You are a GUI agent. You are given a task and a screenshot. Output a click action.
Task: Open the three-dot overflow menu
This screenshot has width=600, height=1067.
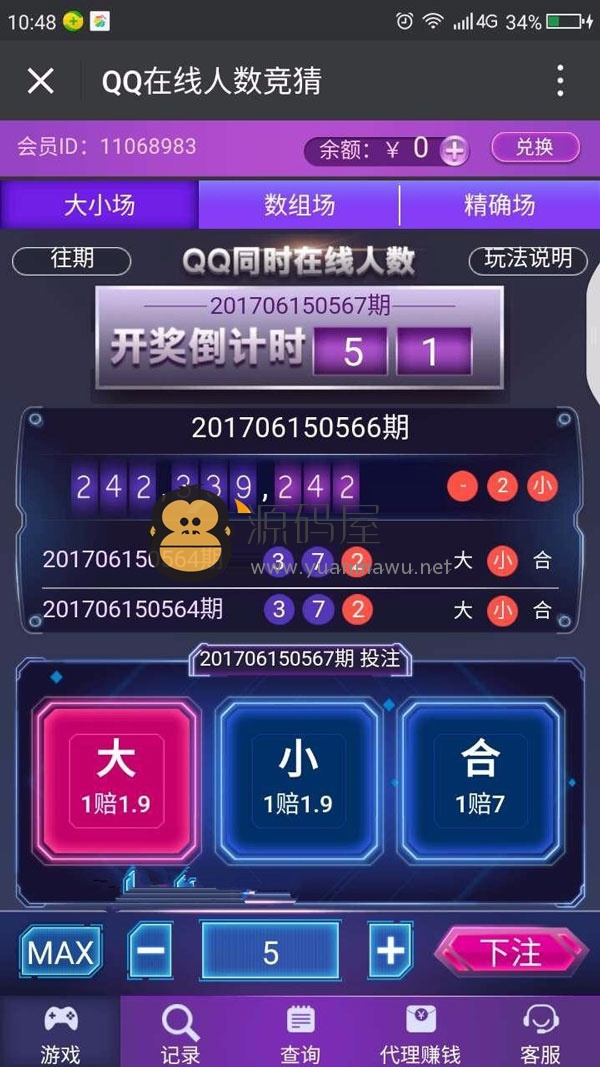coord(560,81)
